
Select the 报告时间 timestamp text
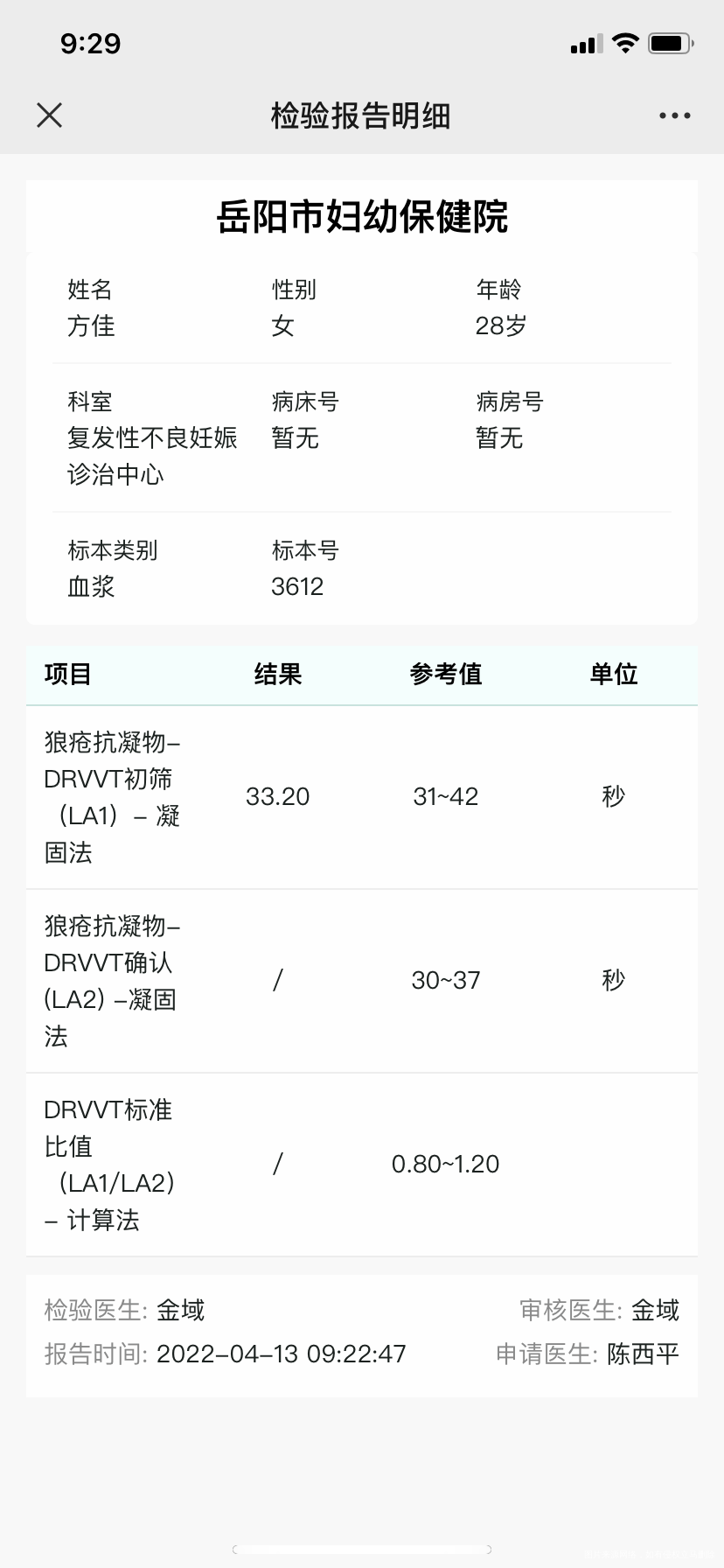280,1353
